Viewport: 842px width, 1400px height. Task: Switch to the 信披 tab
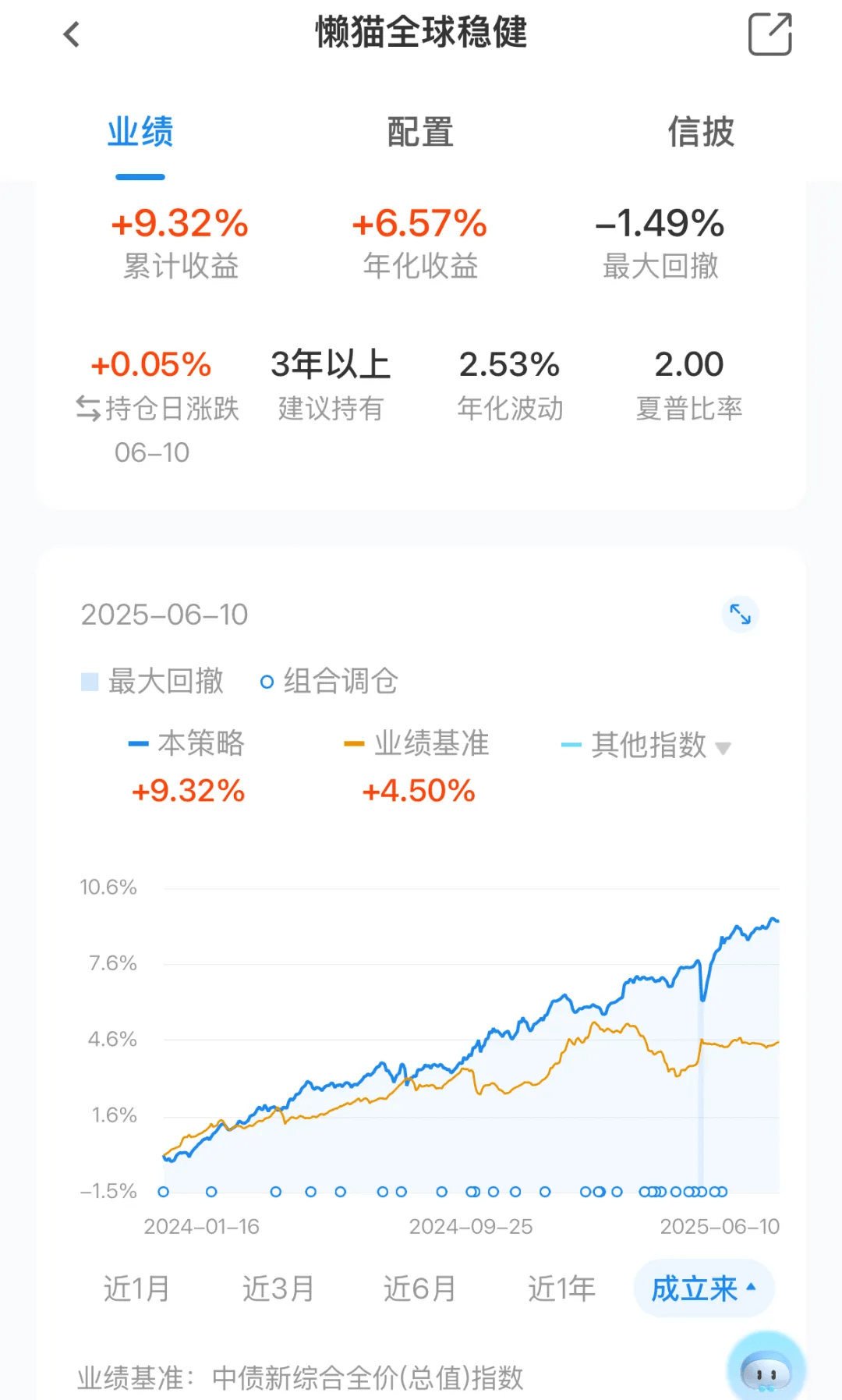701,132
